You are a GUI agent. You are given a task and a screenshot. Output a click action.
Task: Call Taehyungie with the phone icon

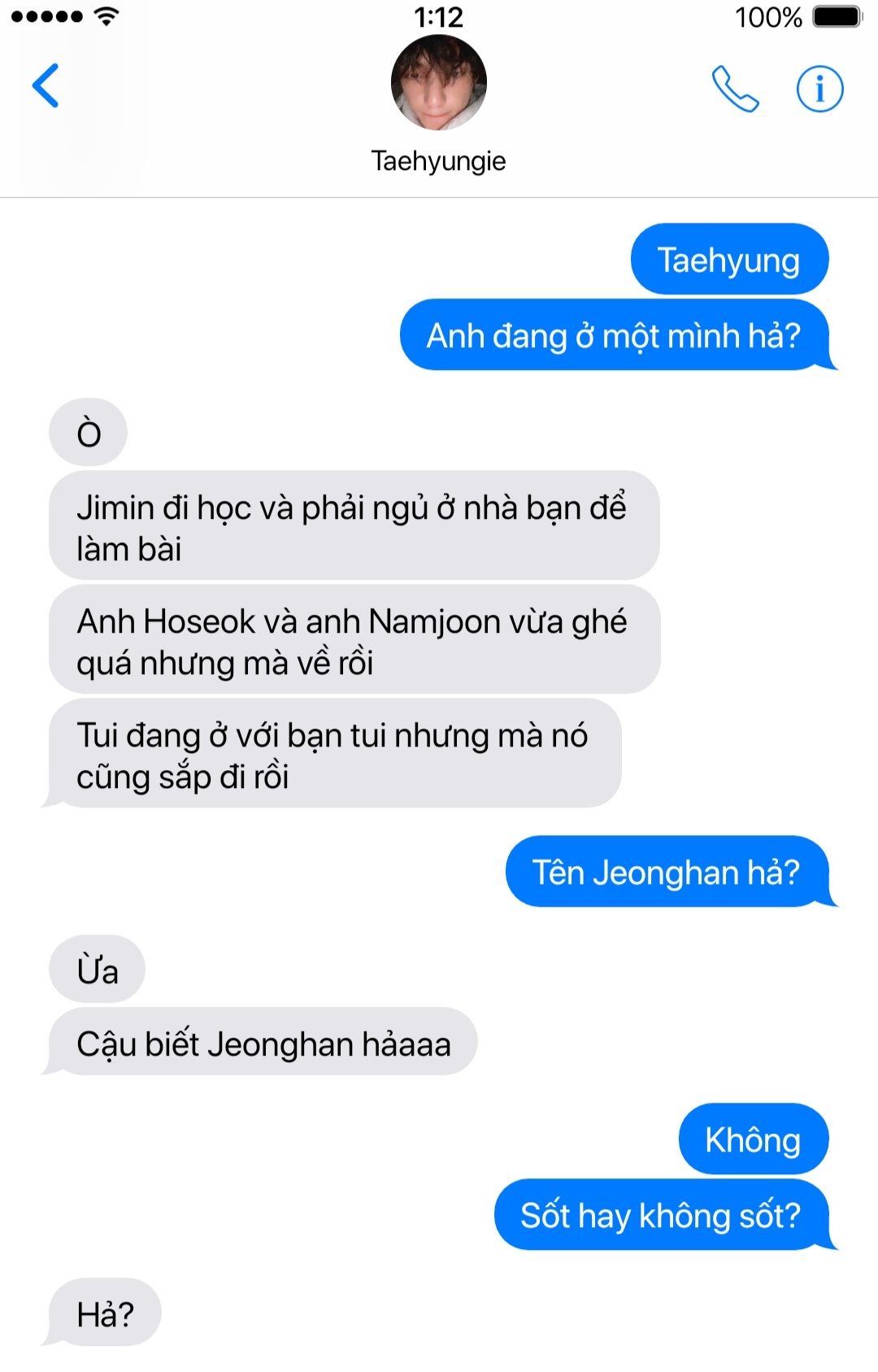tap(735, 89)
